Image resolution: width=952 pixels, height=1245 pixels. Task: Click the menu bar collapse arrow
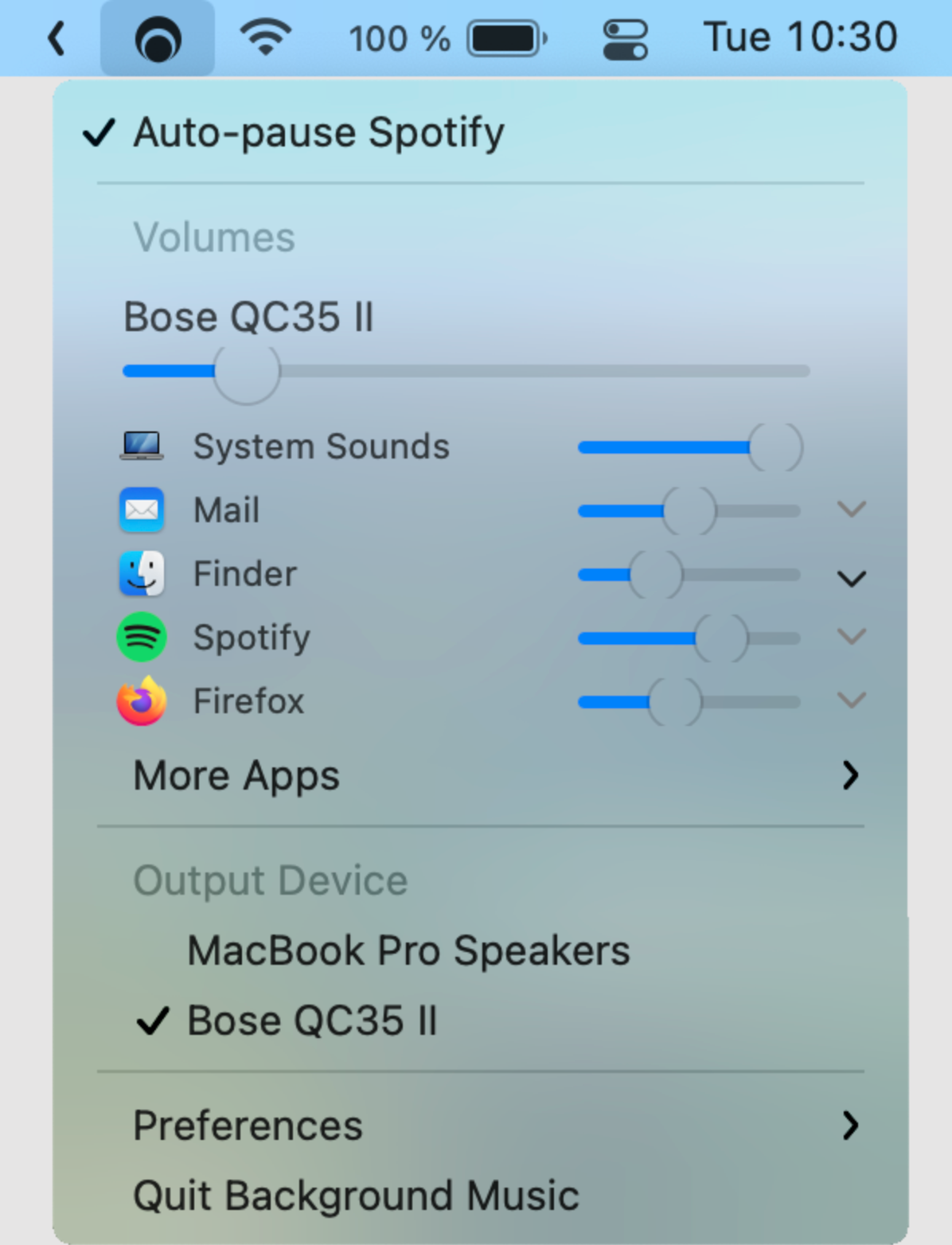pyautogui.click(x=56, y=38)
